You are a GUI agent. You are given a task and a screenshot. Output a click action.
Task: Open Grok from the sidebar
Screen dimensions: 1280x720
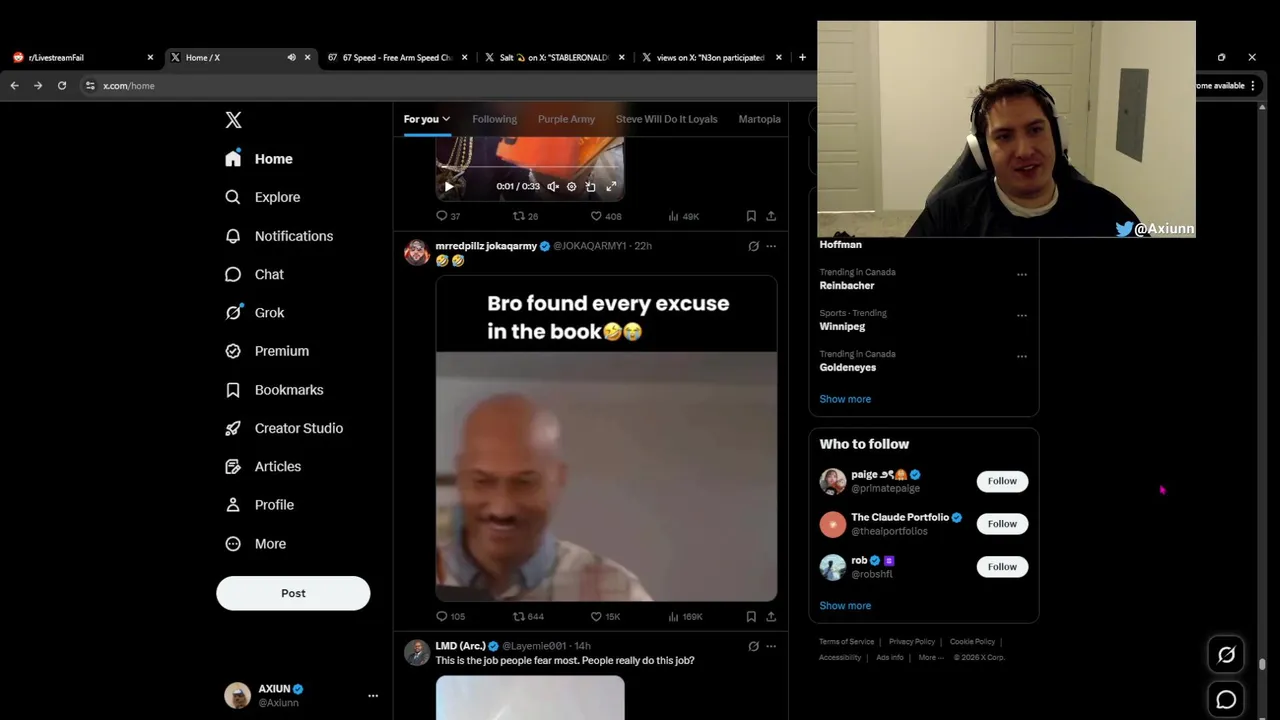(x=268, y=313)
